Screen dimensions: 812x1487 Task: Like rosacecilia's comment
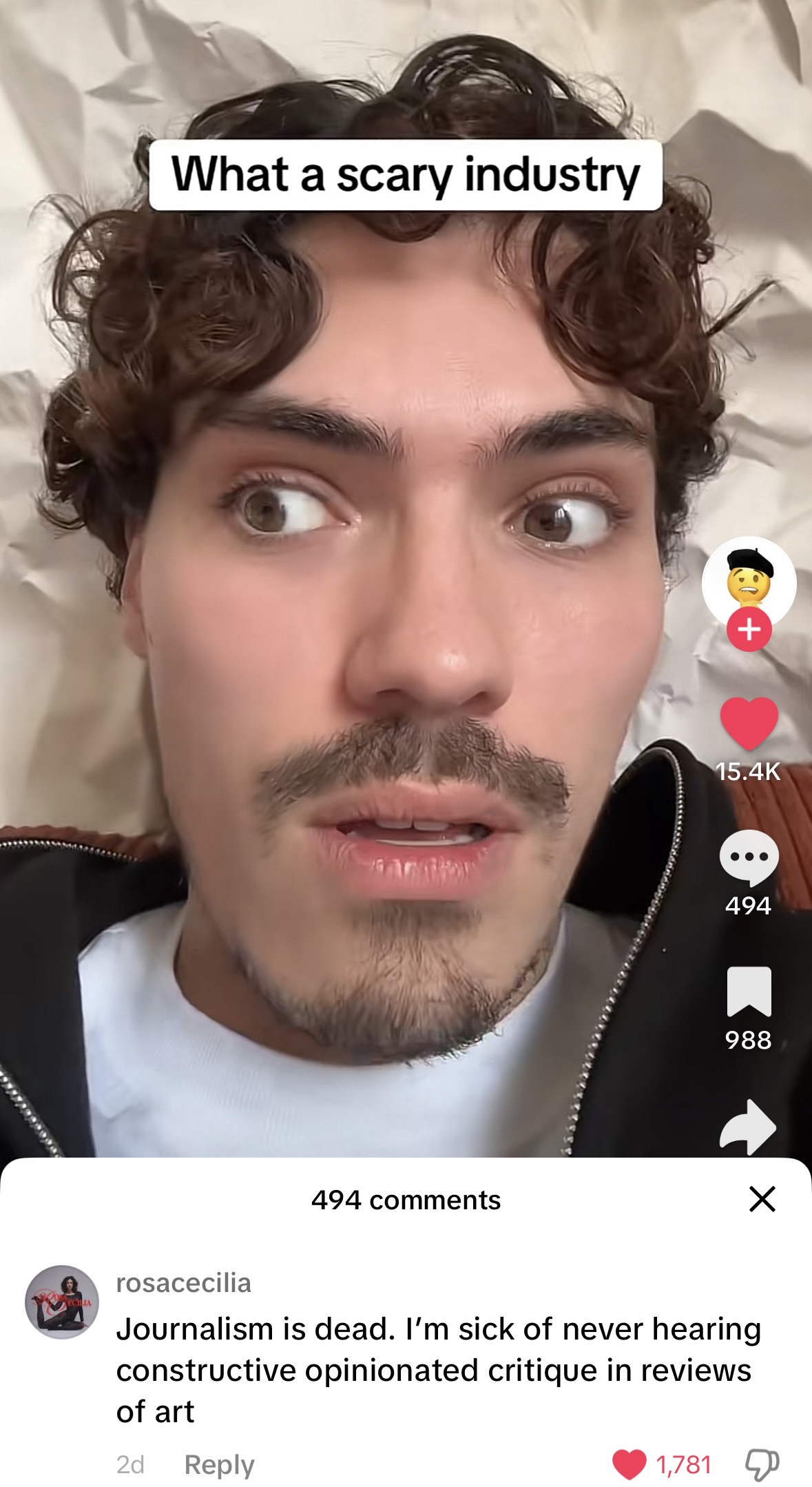coord(629,1464)
